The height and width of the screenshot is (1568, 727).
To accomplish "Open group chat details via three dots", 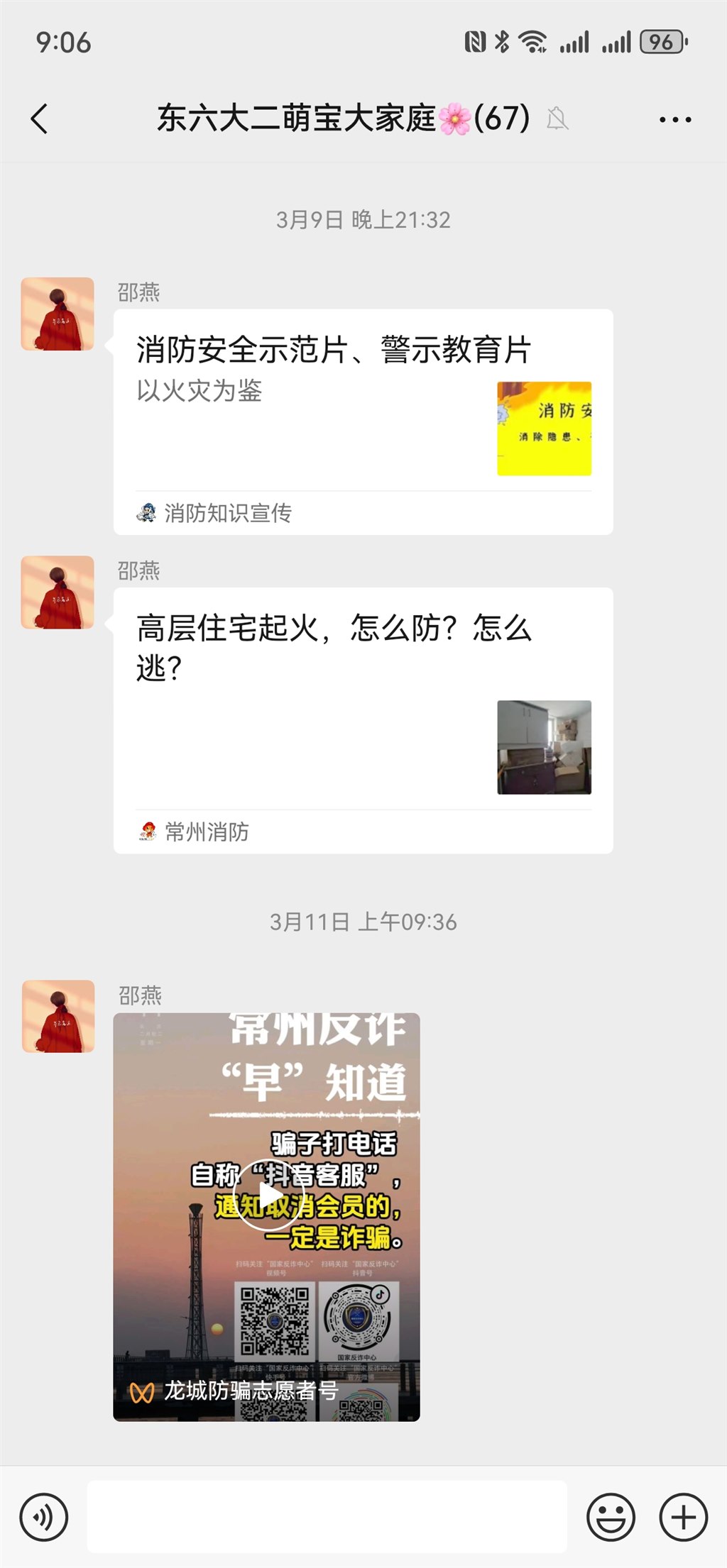I will pyautogui.click(x=675, y=119).
